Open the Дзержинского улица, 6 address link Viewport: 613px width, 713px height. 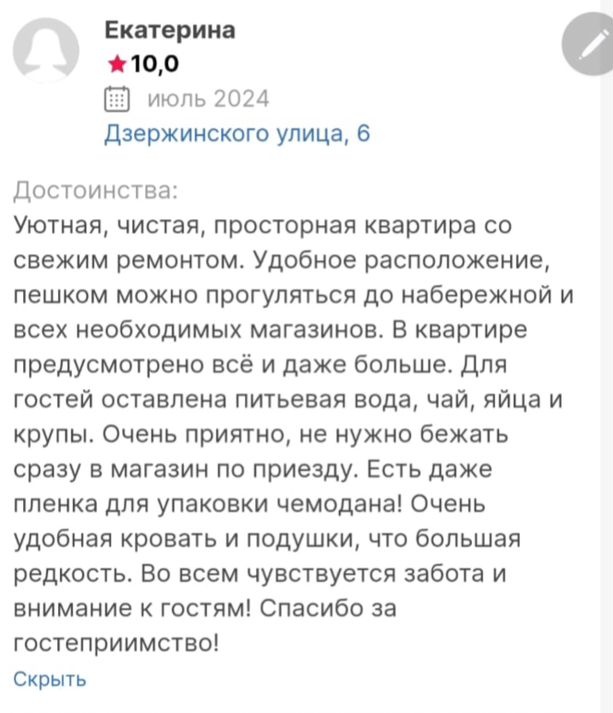pyautogui.click(x=238, y=135)
